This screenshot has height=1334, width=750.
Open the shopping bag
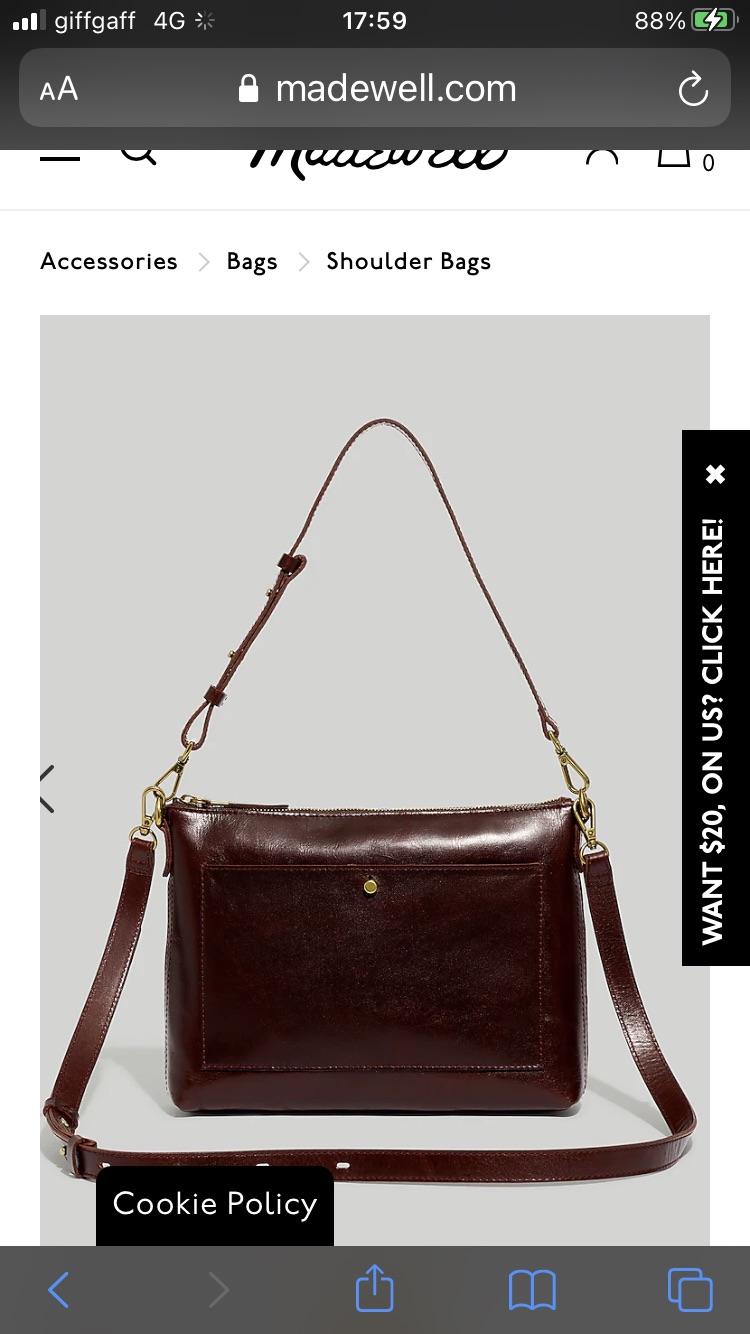675,156
